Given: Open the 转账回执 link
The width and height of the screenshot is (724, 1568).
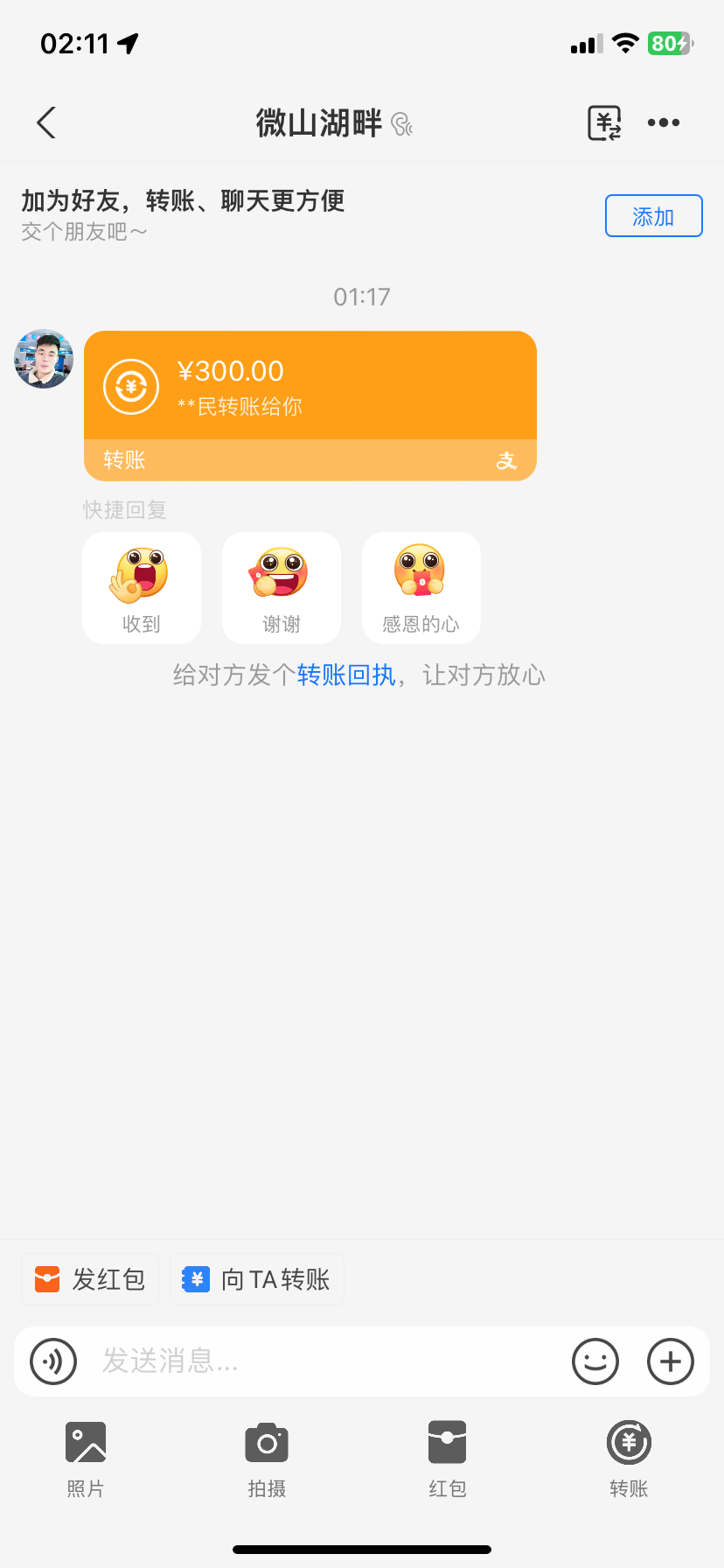Looking at the screenshot, I should [346, 675].
